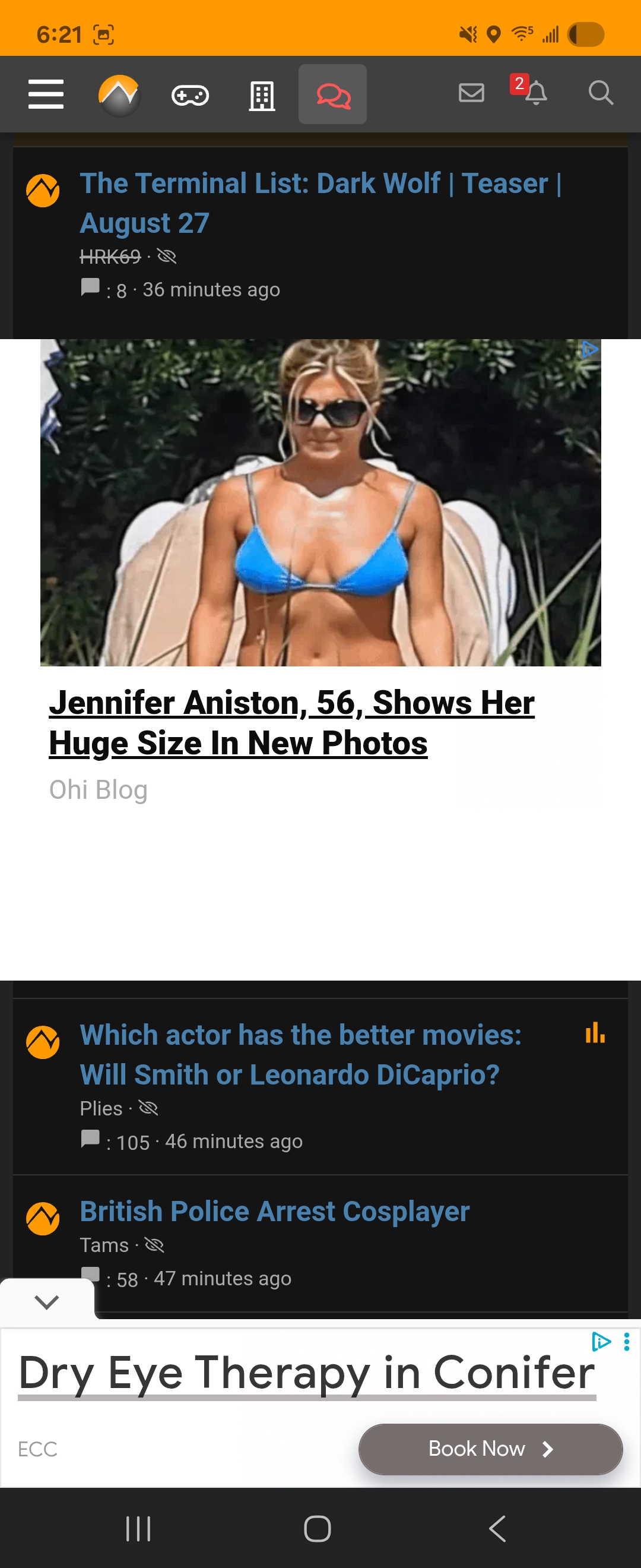Open the inbox envelope icon
The width and height of the screenshot is (641, 1568).
click(x=471, y=93)
